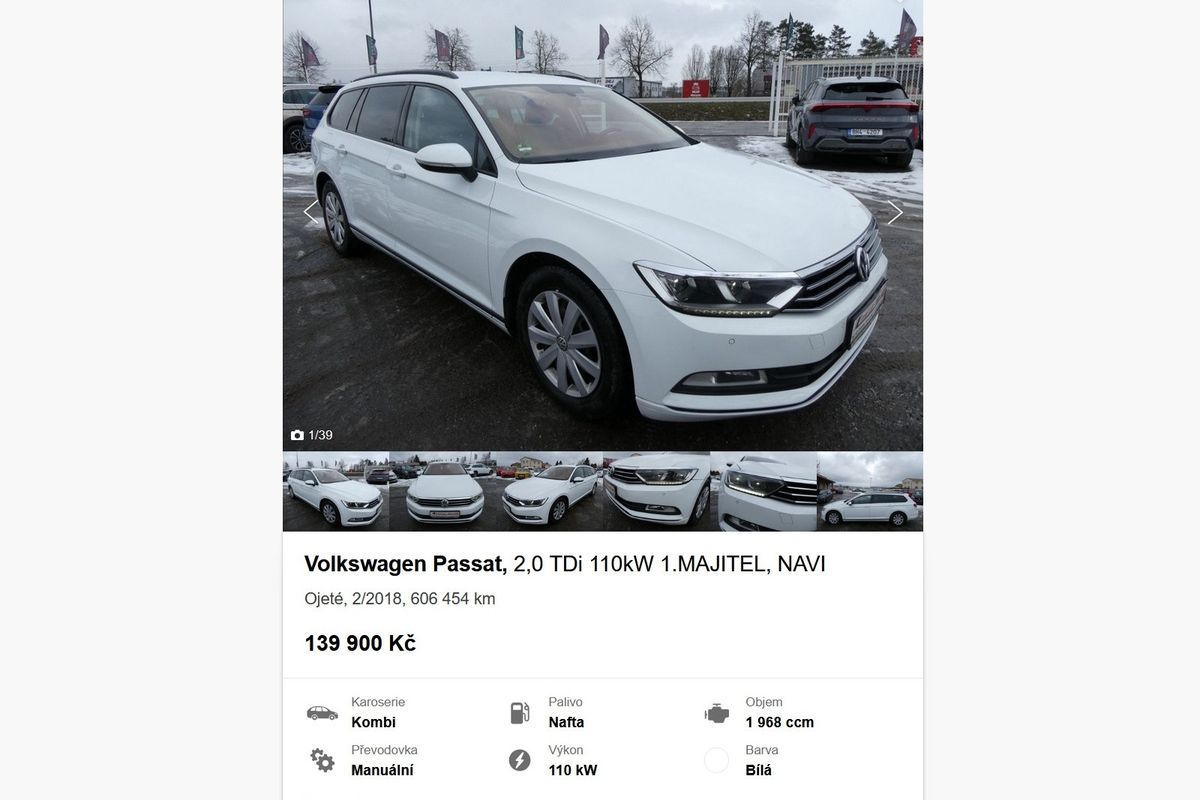The image size is (1200, 800).
Task: Select the sixth thumbnail showing the distant side view
Action: 870,492
